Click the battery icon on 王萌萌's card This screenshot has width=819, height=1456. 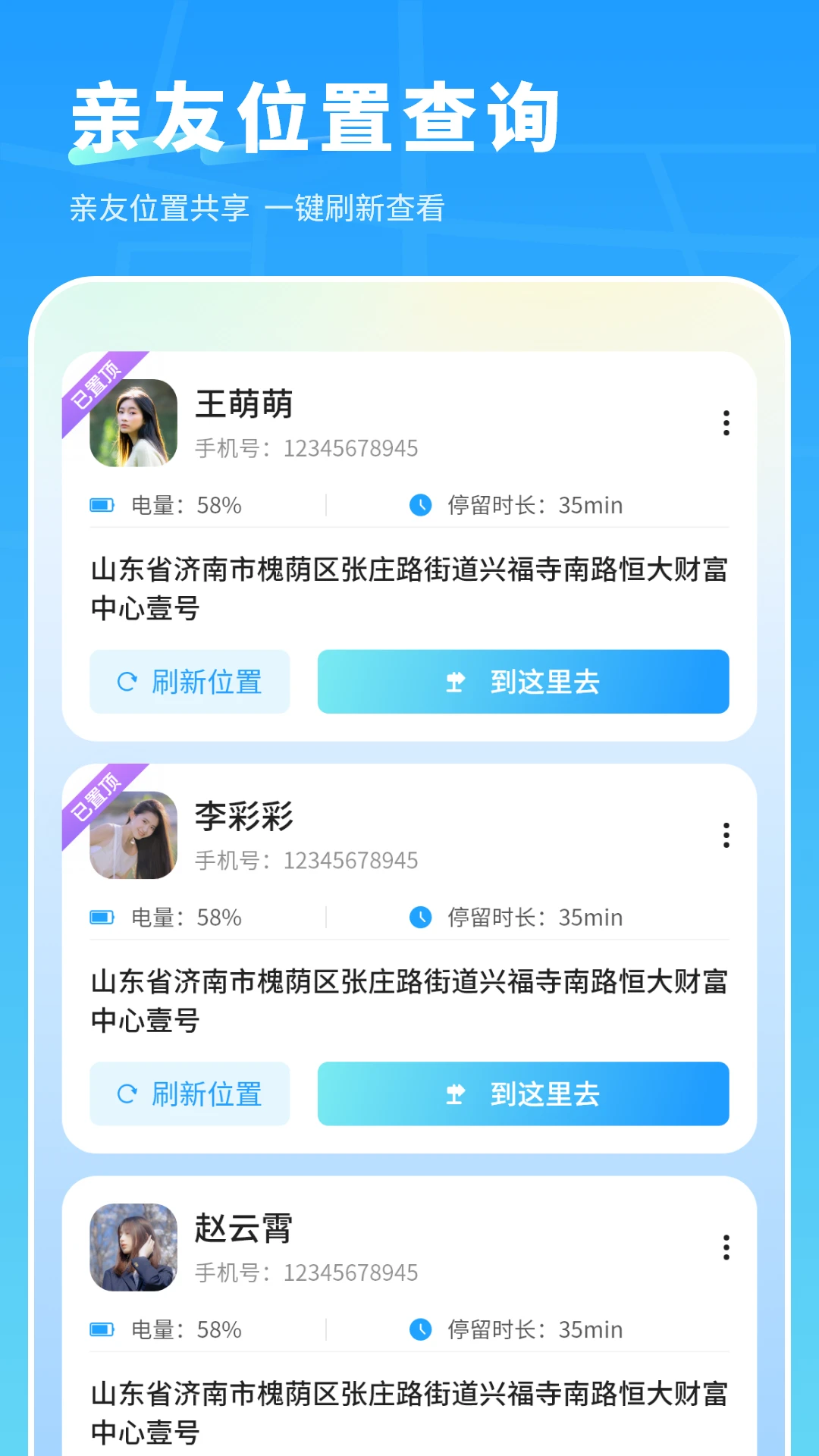102,504
